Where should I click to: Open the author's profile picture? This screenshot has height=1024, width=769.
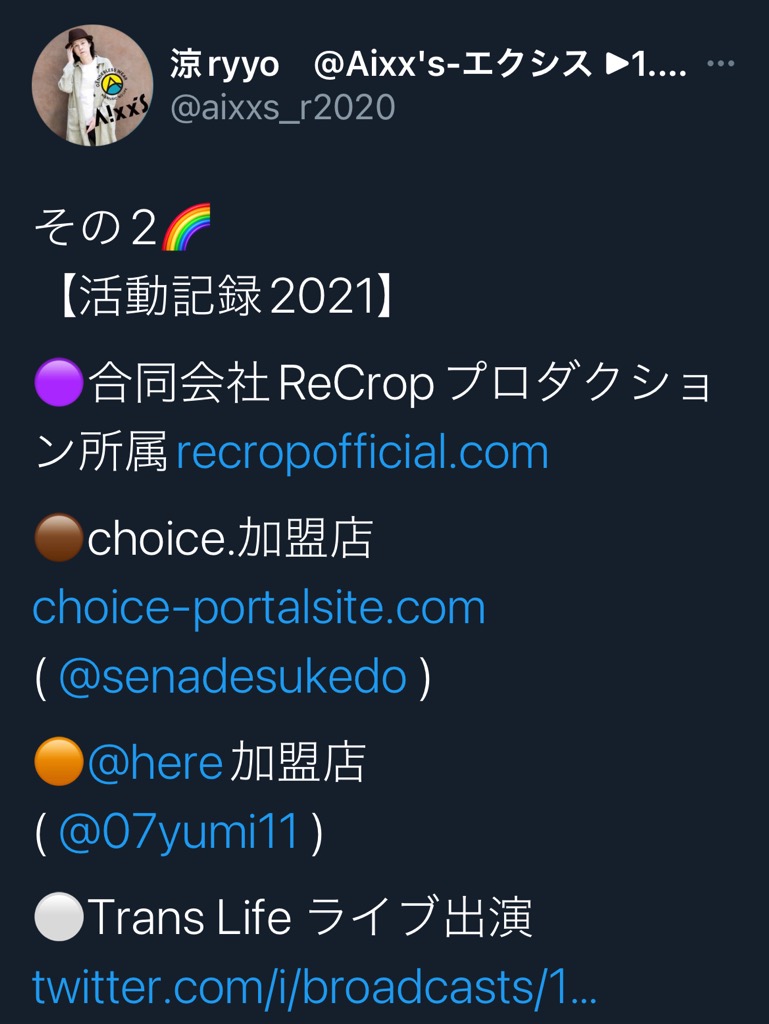pos(92,86)
